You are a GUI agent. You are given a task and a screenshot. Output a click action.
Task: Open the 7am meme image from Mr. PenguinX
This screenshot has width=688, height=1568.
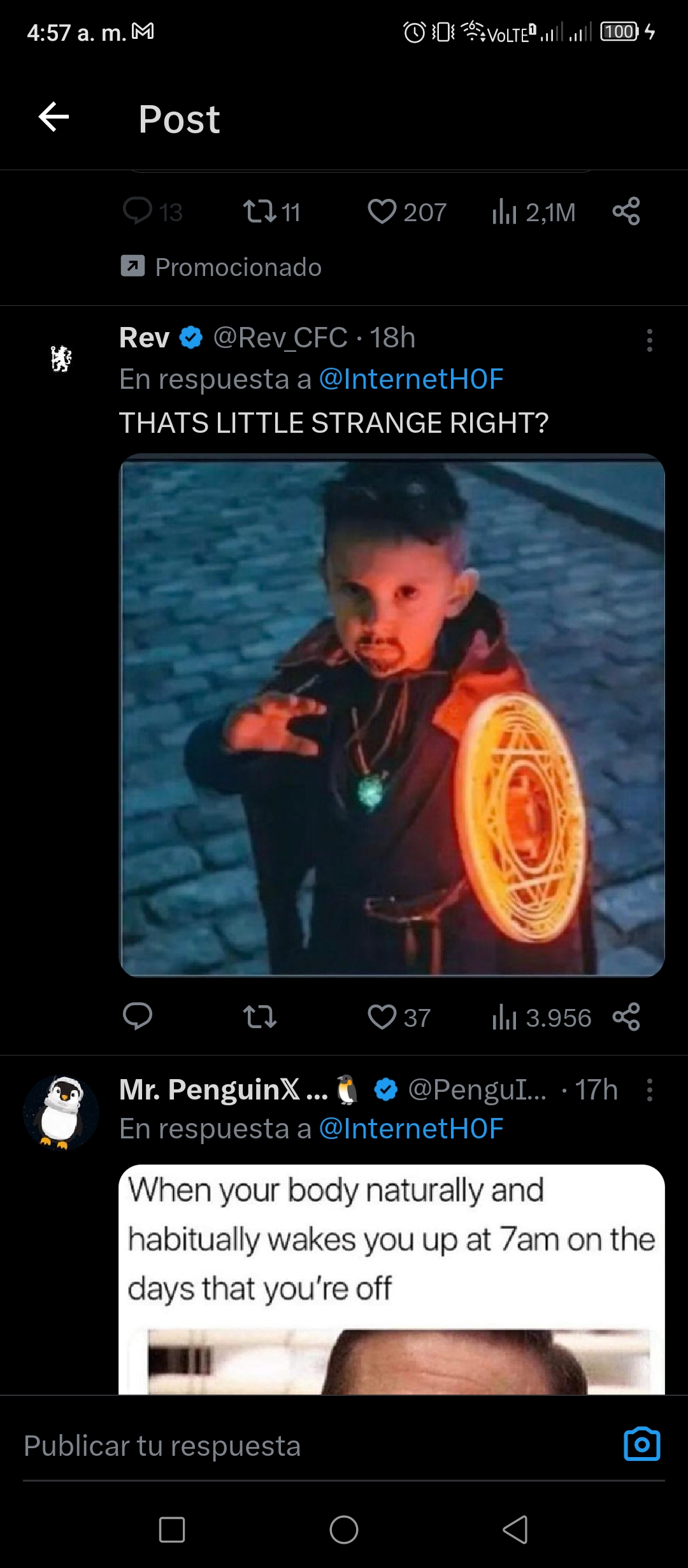pos(392,1279)
